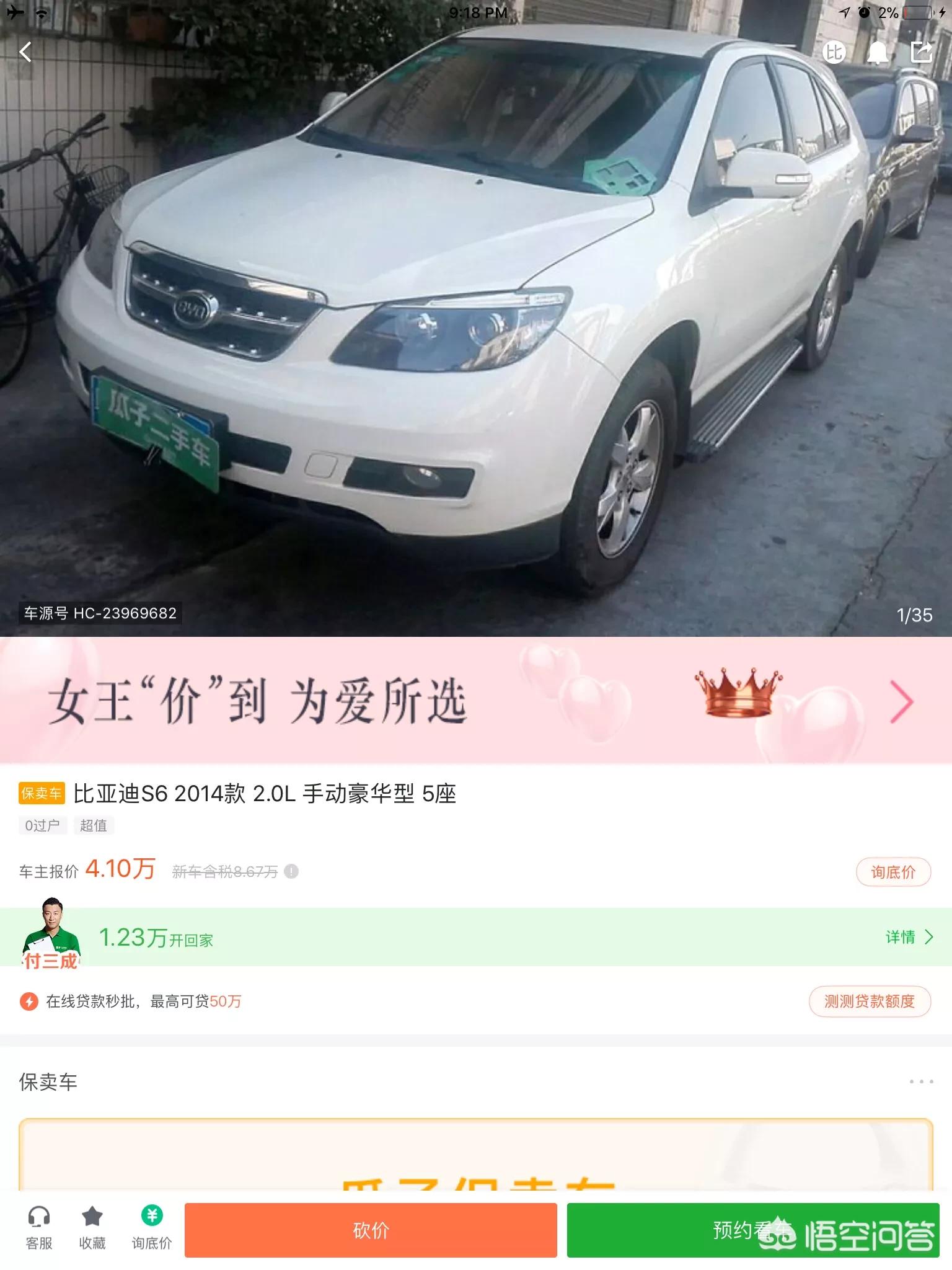Tap the orange 砍价 bargain button

[371, 1230]
